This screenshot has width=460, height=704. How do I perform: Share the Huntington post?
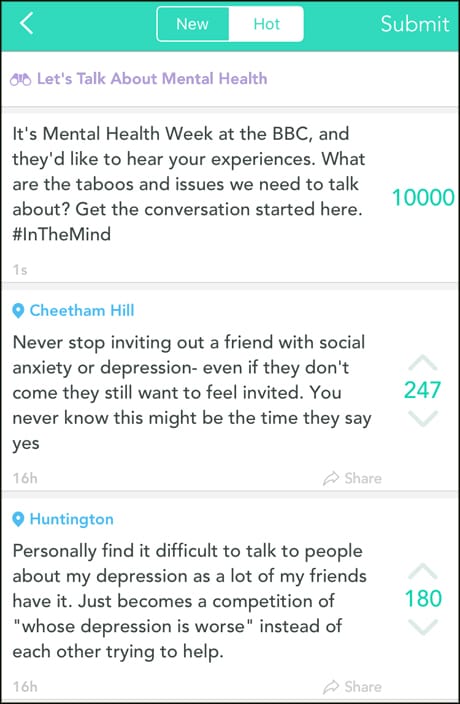click(x=352, y=687)
